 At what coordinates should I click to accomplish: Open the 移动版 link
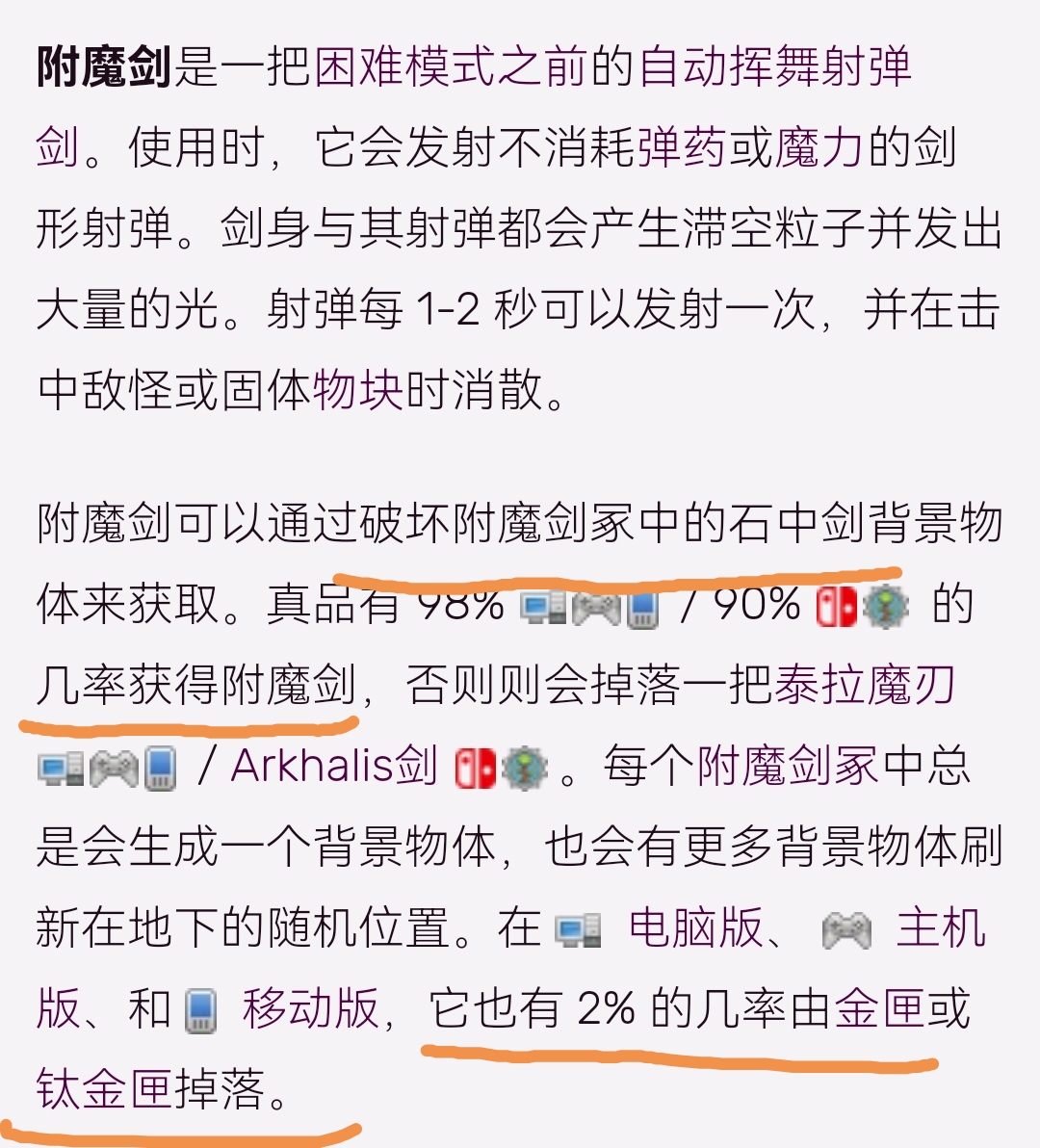(310, 1009)
